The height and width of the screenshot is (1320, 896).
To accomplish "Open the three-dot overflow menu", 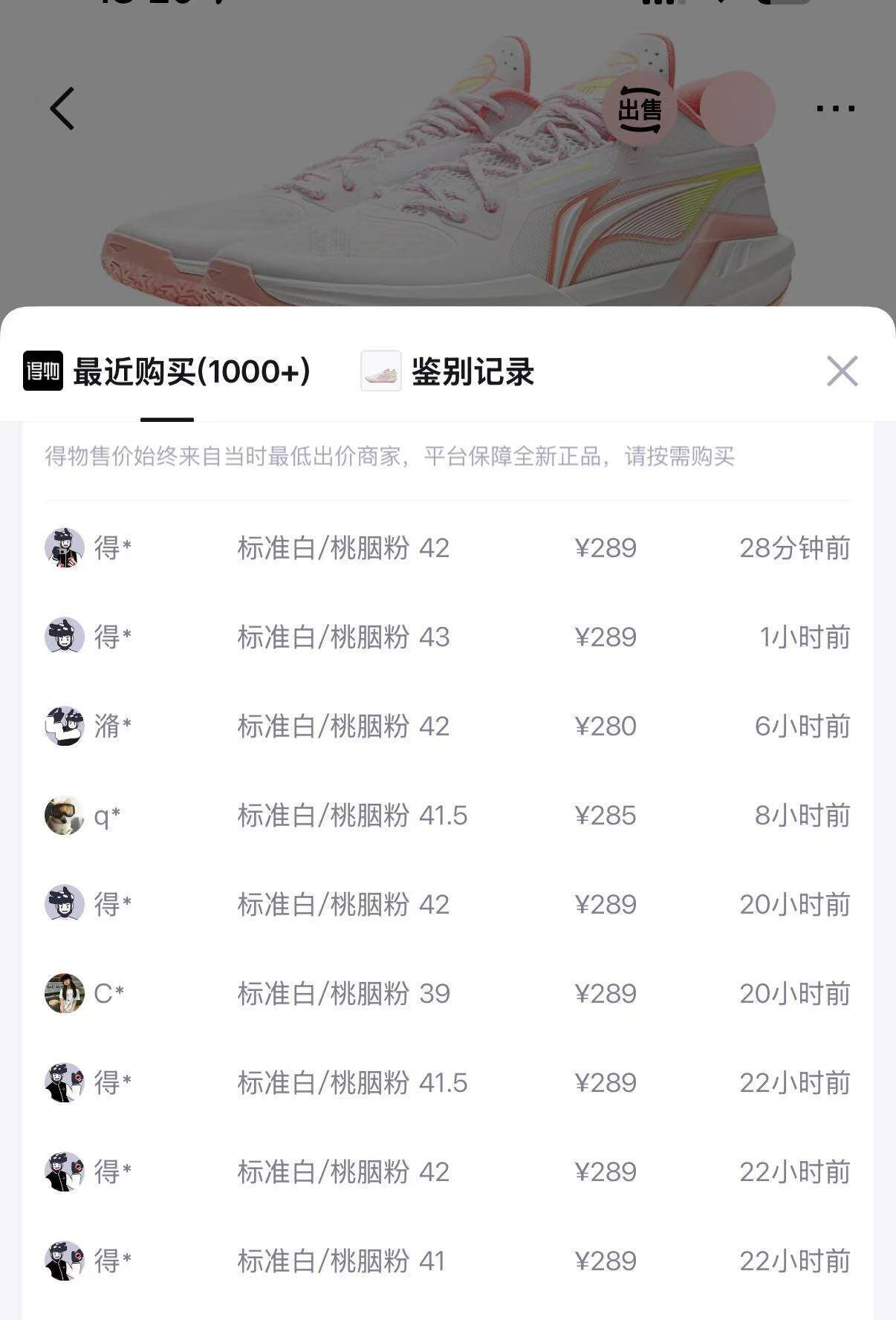I will click(x=835, y=109).
